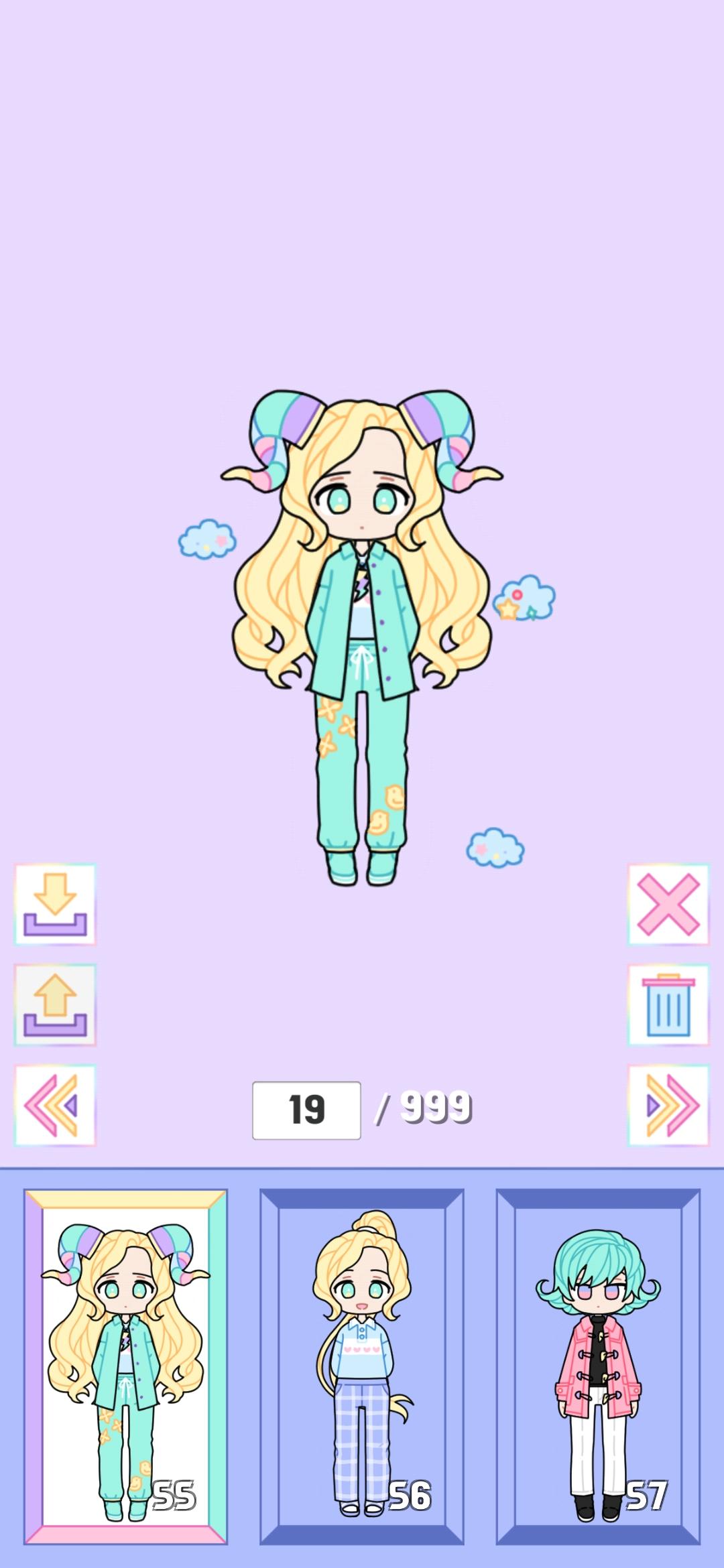724x1568 pixels.
Task: Close the save slots panel with pink X
Action: 668,905
